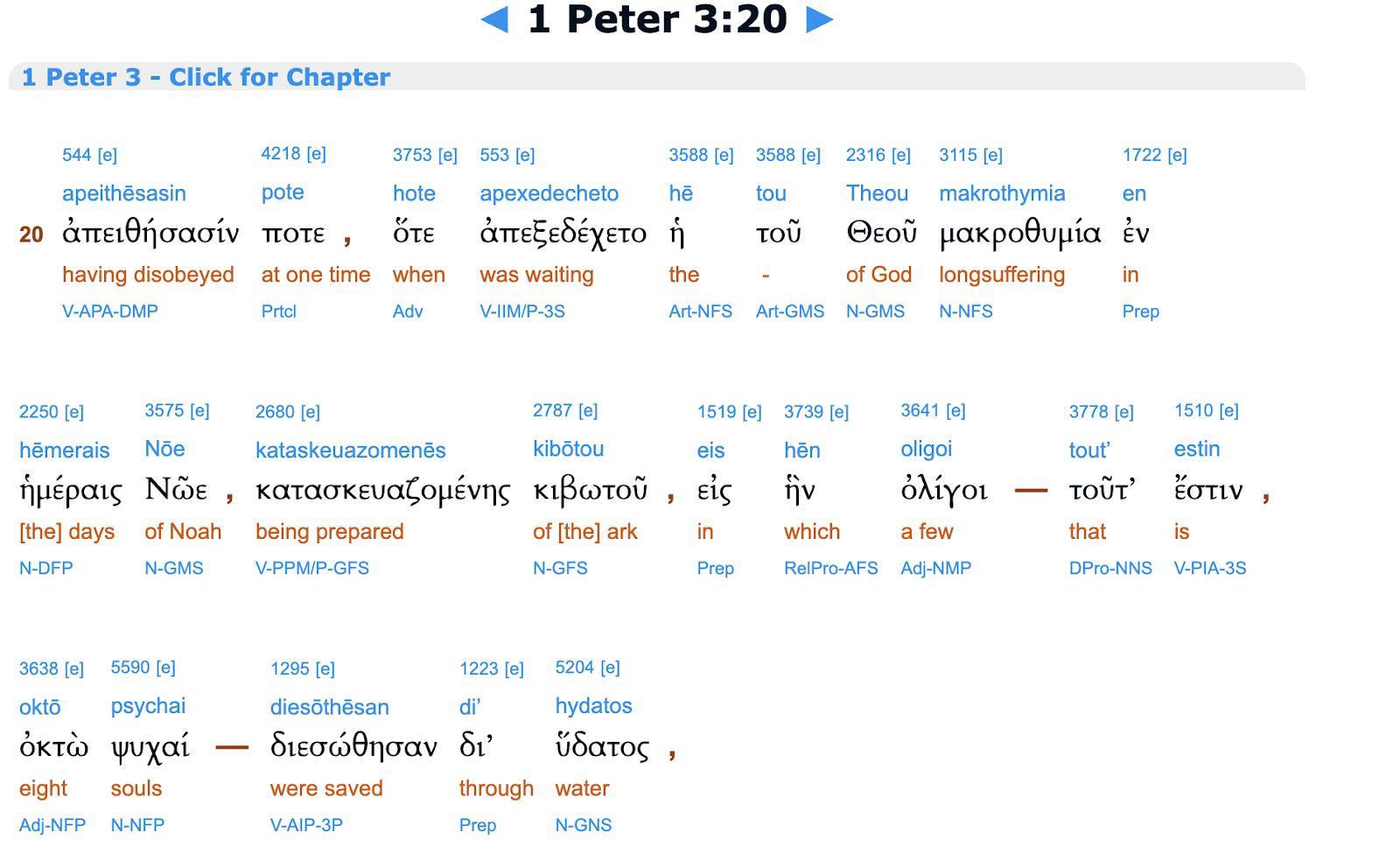The image size is (1400, 846).
Task: Tap the transliteration makrothymia
Action: coord(1002,193)
